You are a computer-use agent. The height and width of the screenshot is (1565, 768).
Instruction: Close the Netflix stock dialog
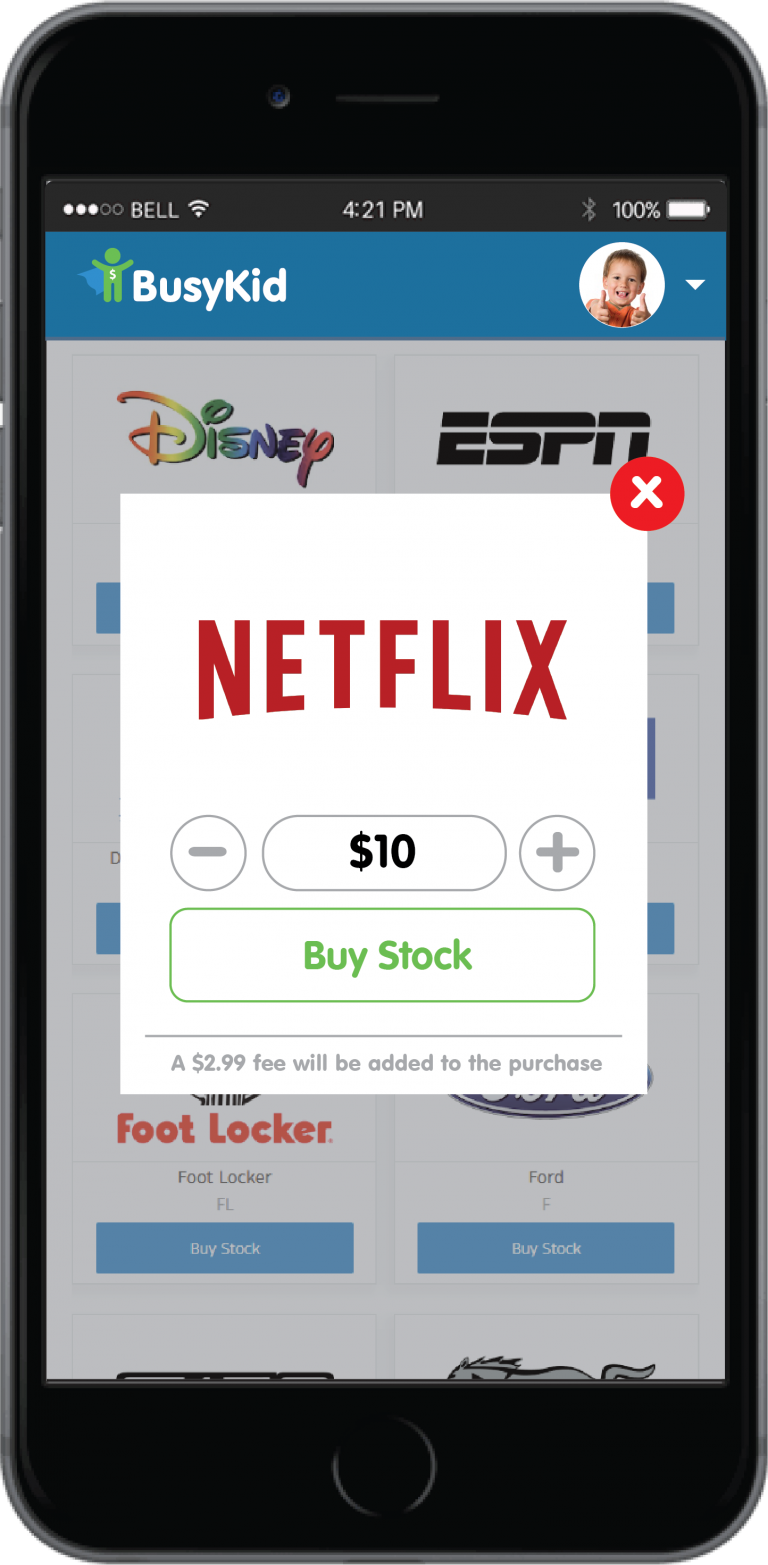(x=647, y=493)
